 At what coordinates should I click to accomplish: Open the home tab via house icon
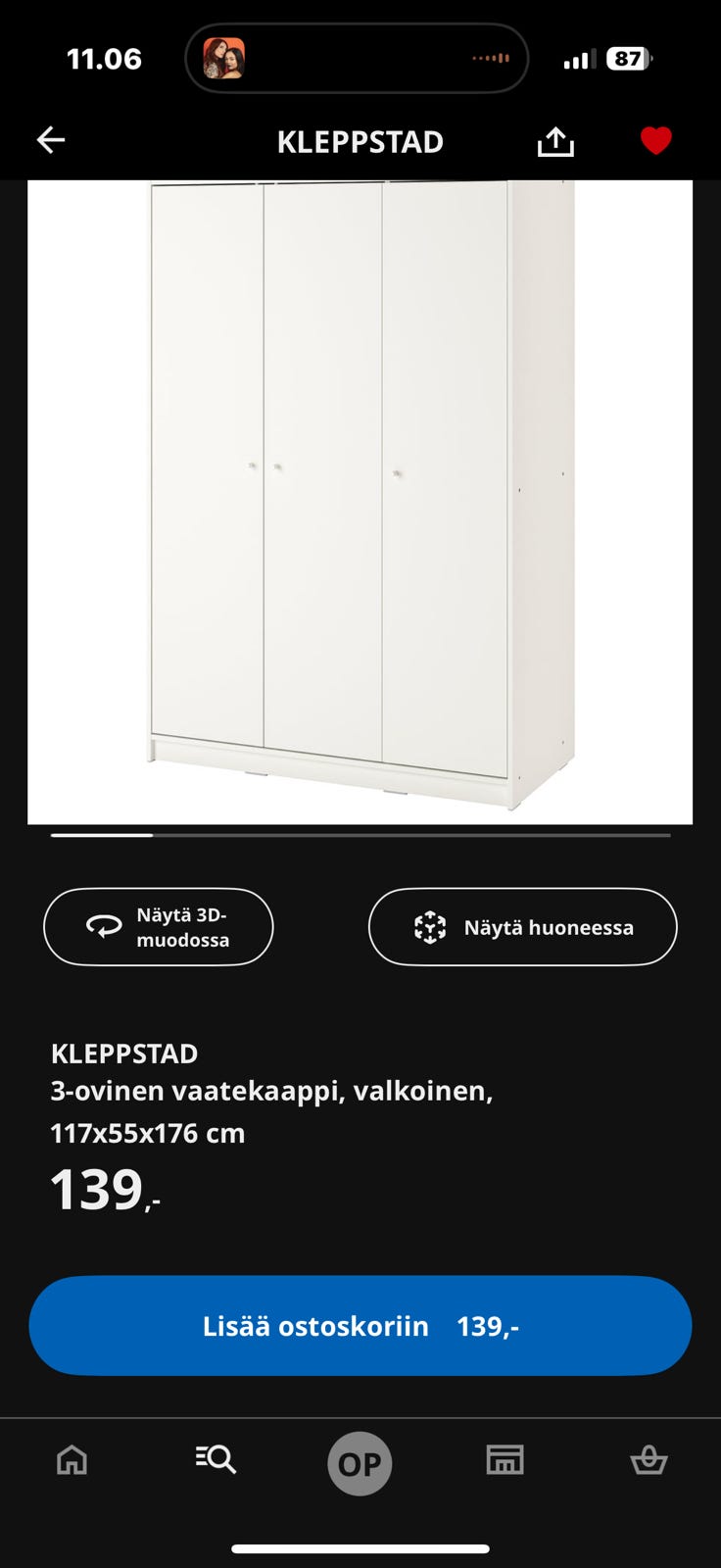70,1460
